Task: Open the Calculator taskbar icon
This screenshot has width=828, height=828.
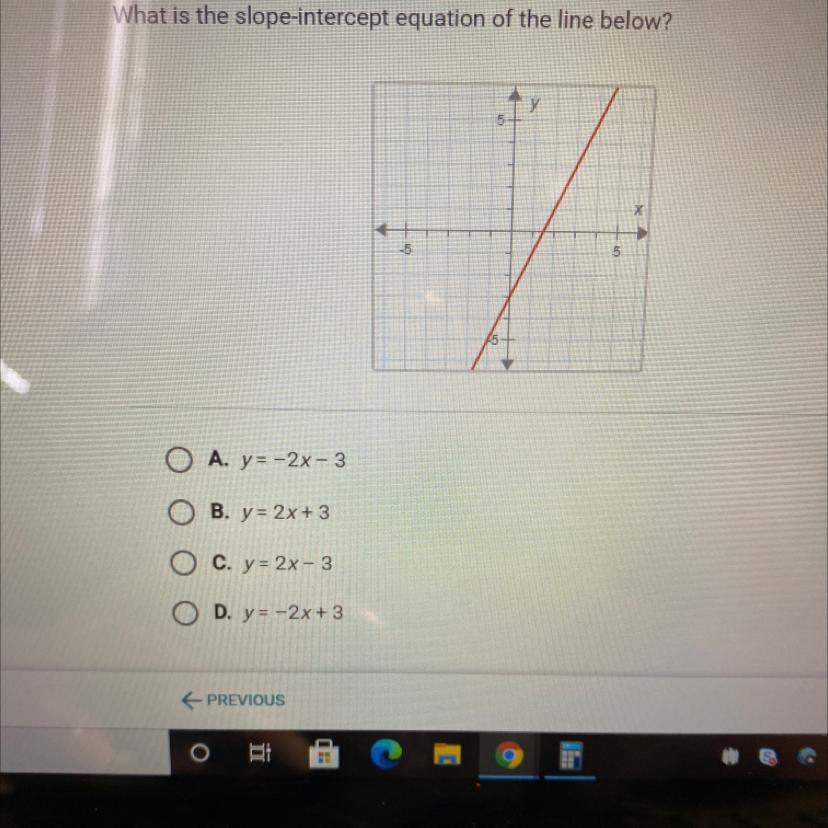Action: [570, 756]
